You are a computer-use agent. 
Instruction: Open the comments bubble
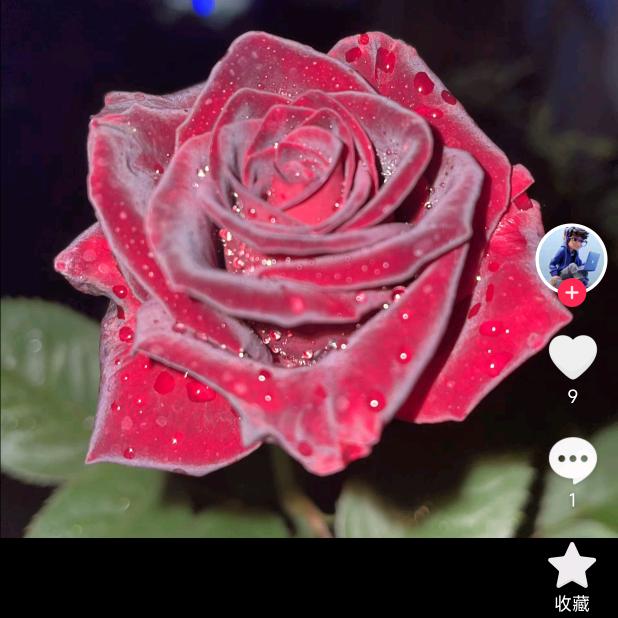(572, 460)
